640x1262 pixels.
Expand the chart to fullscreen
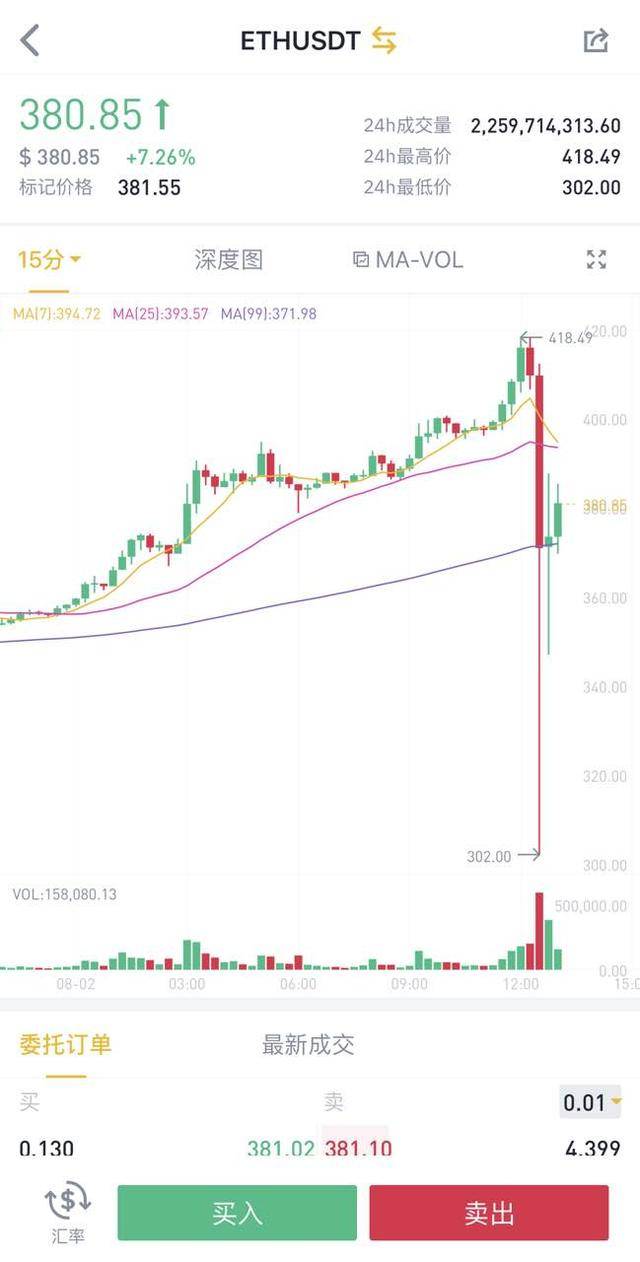click(596, 260)
